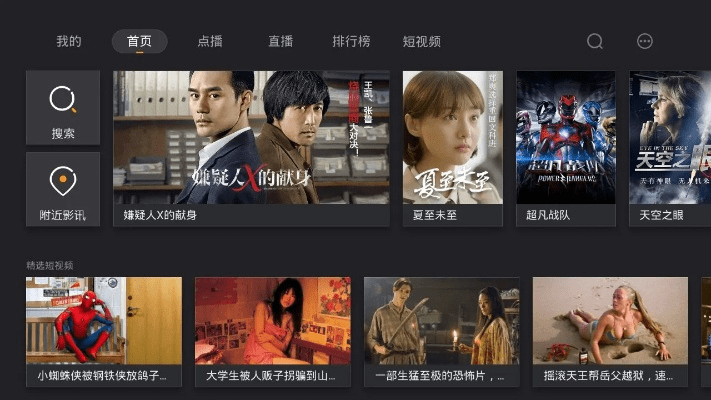The height and width of the screenshot is (400, 711).
Task: Open the movie 嫌疑人X的献身
Action: point(251,147)
